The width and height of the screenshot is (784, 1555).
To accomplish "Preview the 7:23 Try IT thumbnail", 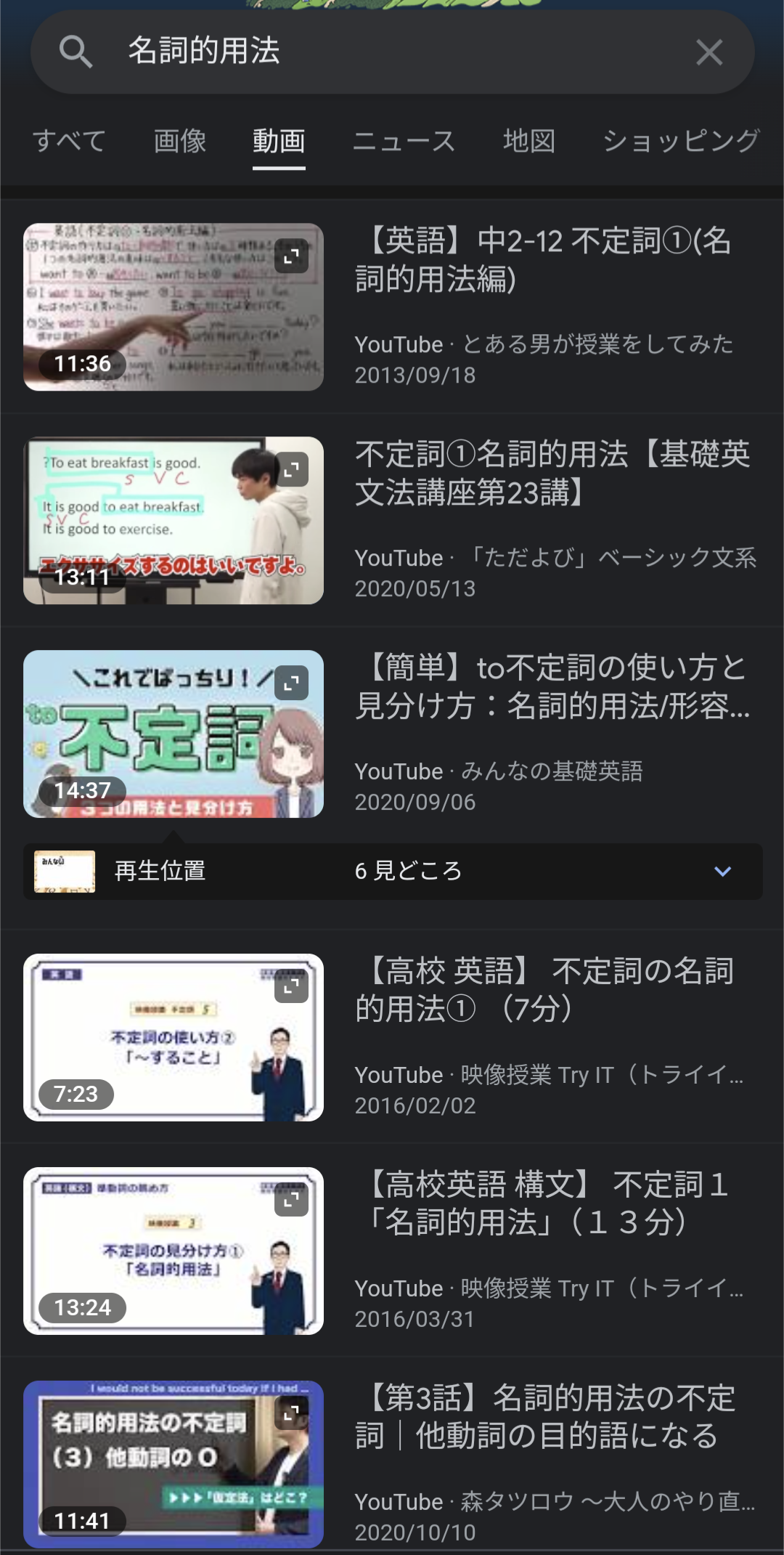I will (x=173, y=1038).
